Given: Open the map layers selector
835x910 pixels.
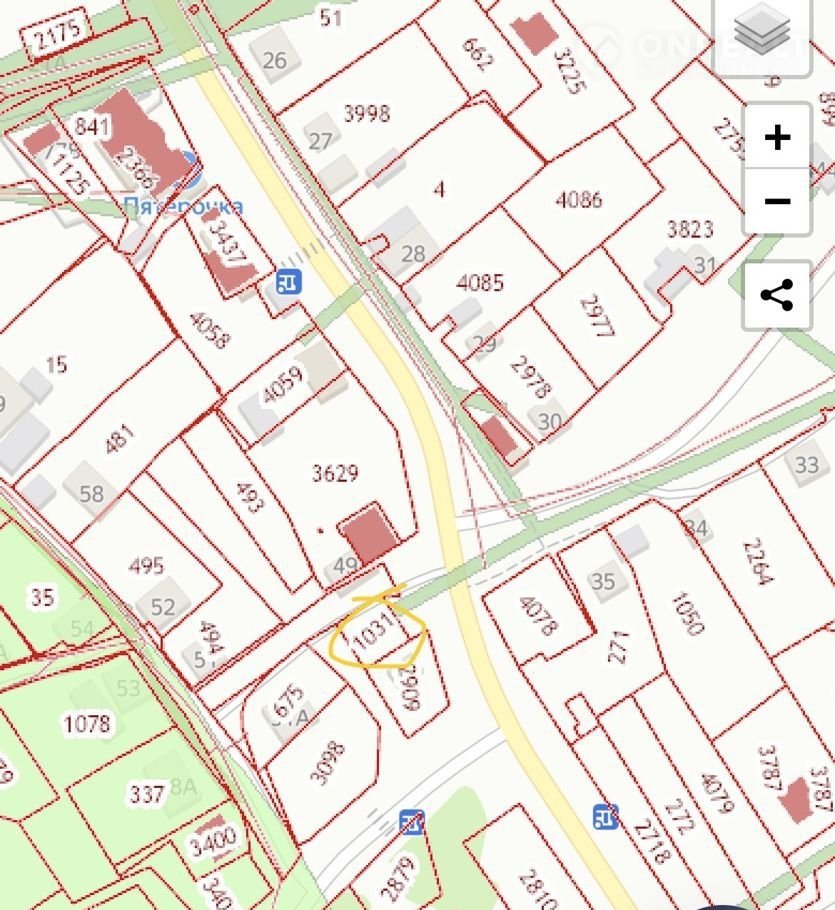Looking at the screenshot, I should (762, 31).
